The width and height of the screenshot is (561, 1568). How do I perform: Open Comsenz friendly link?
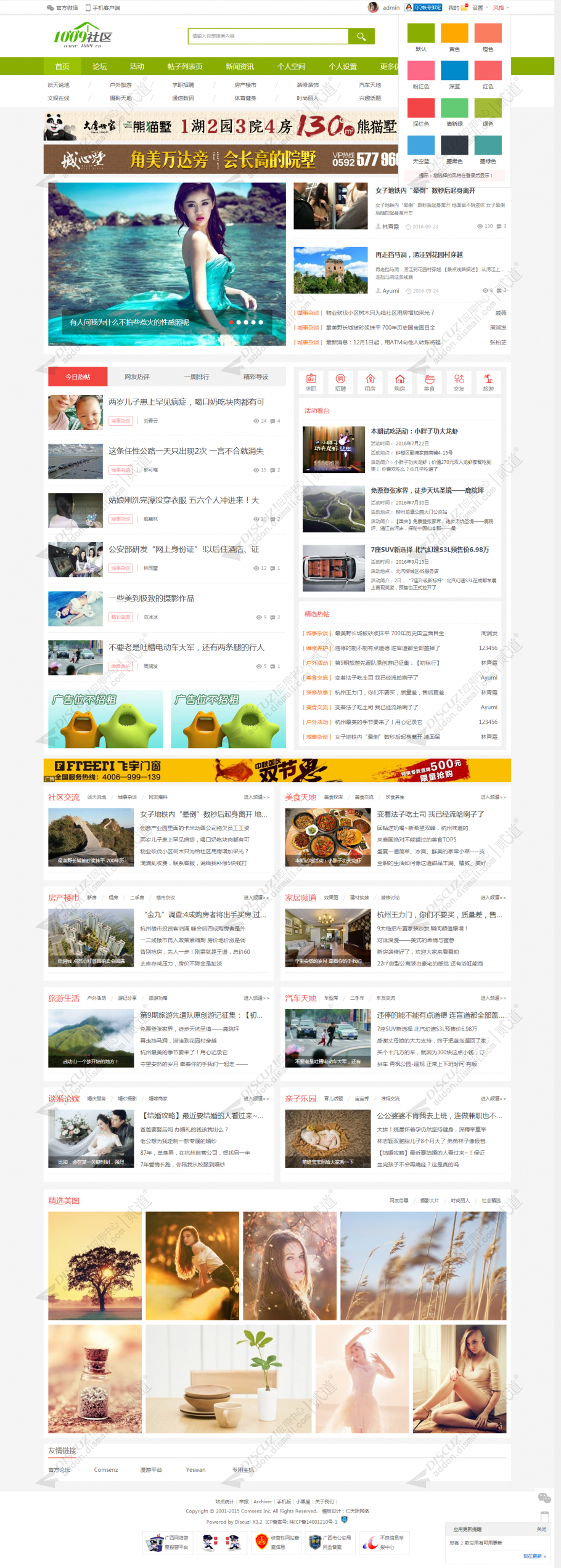[106, 1469]
